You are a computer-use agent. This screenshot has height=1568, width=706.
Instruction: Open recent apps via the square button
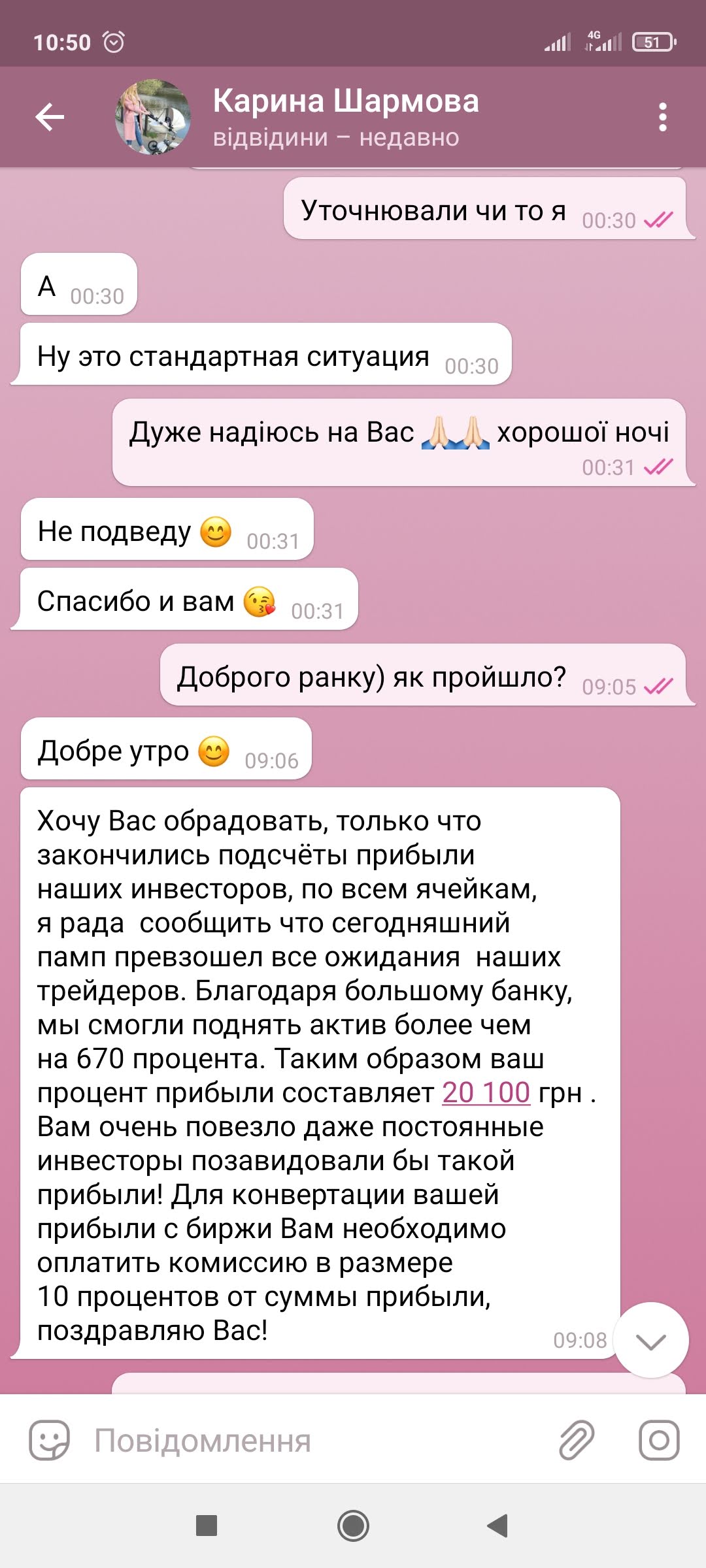click(x=207, y=1526)
